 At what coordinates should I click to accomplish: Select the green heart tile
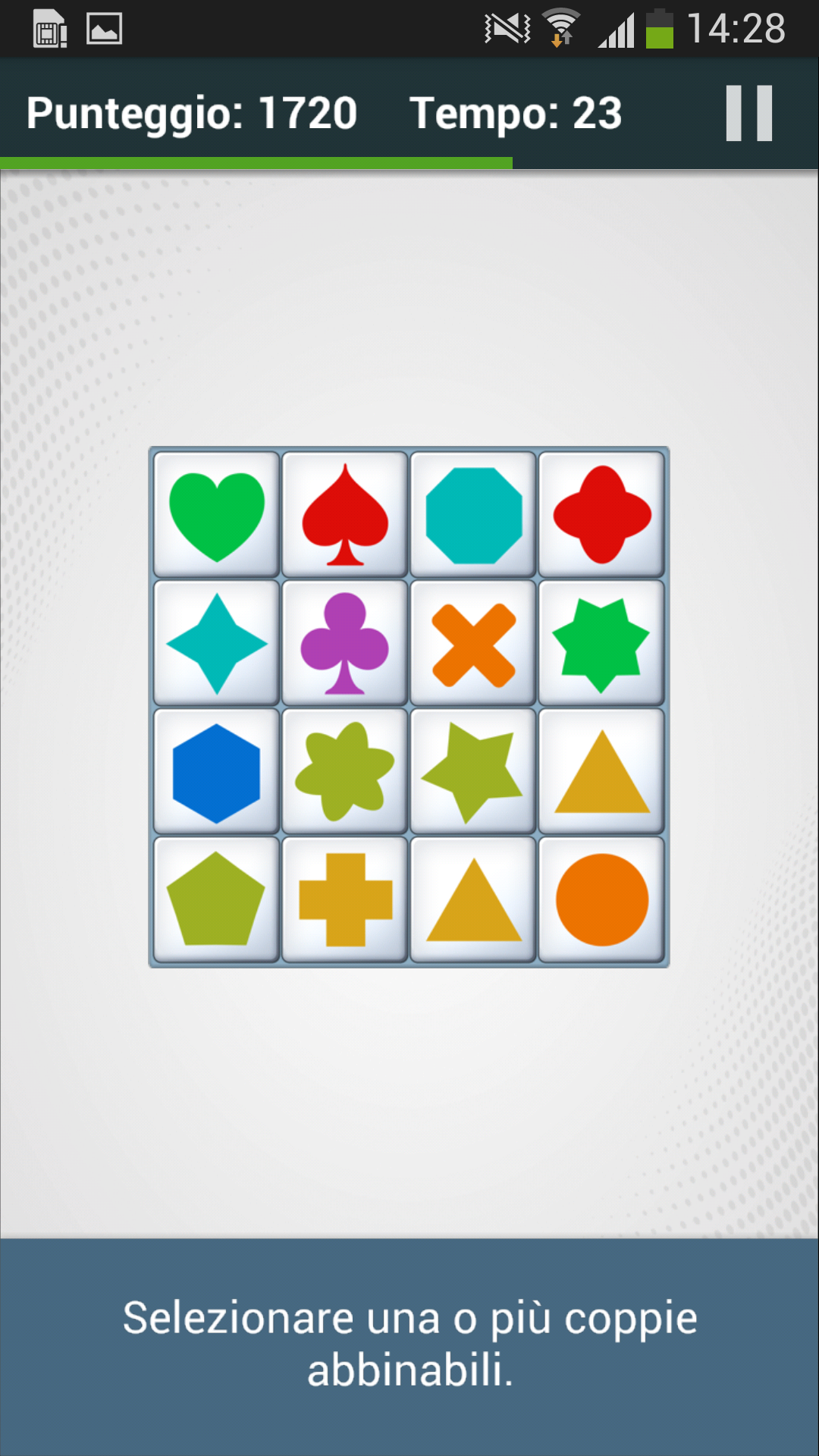217,515
